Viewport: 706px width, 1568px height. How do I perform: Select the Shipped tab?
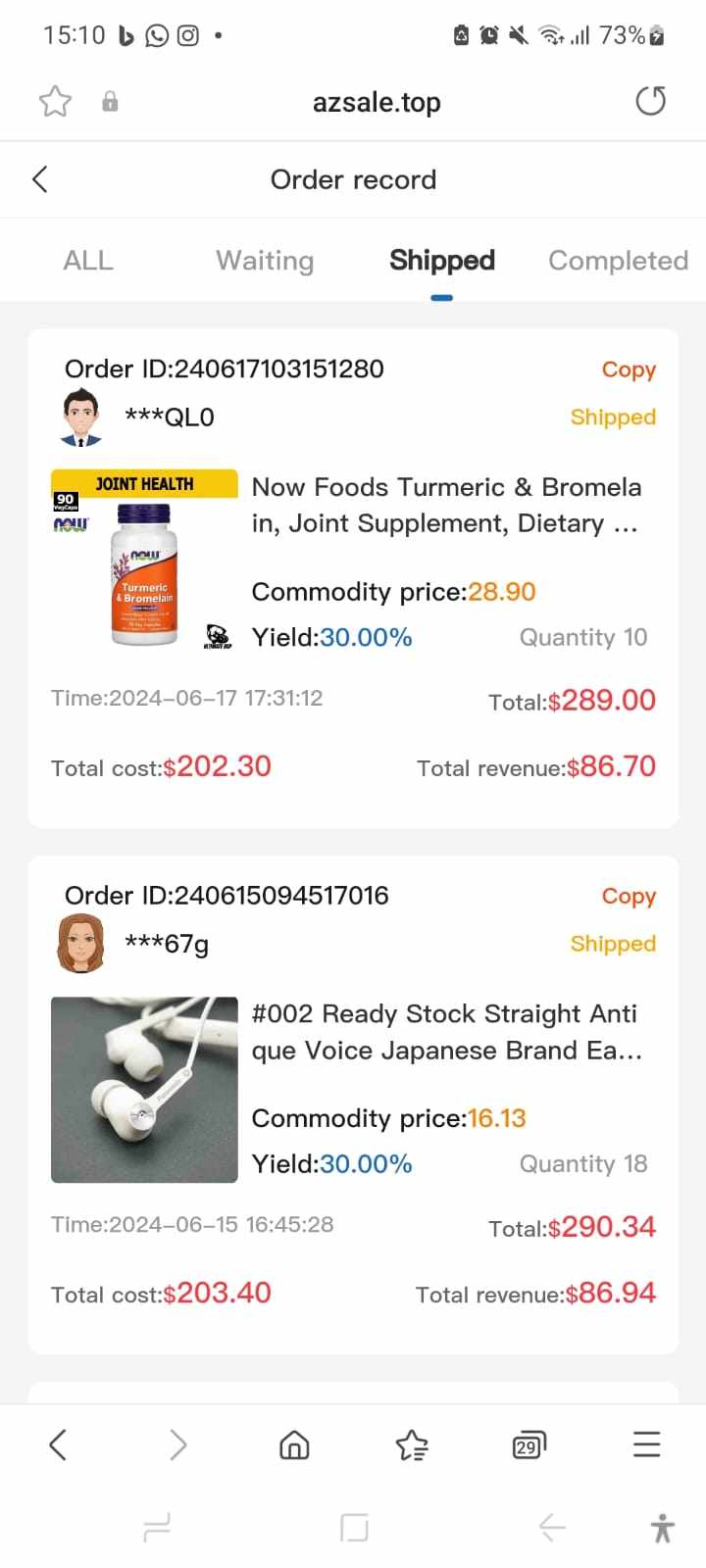(x=441, y=261)
